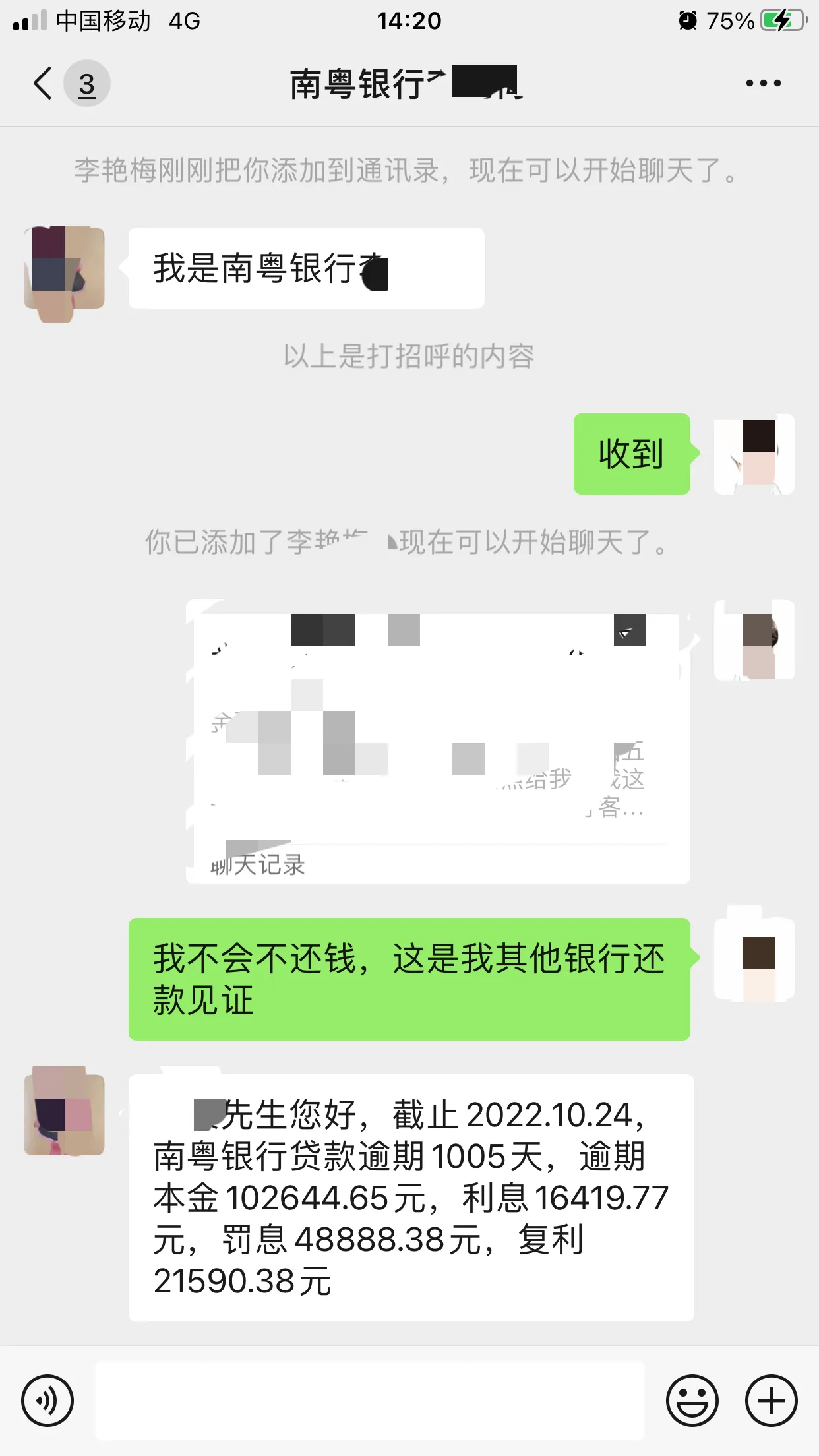Open the forwarded 聊天记录 card
Image resolution: width=819 pixels, height=1456 pixels.
(438, 742)
